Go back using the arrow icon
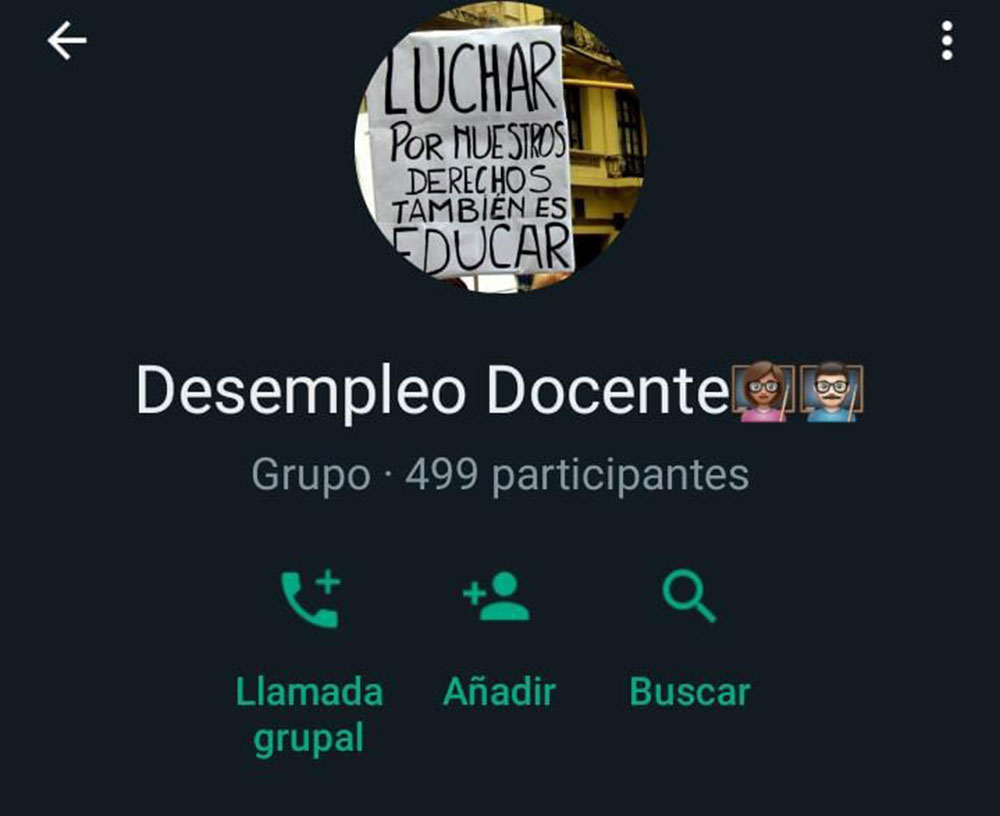 point(66,41)
